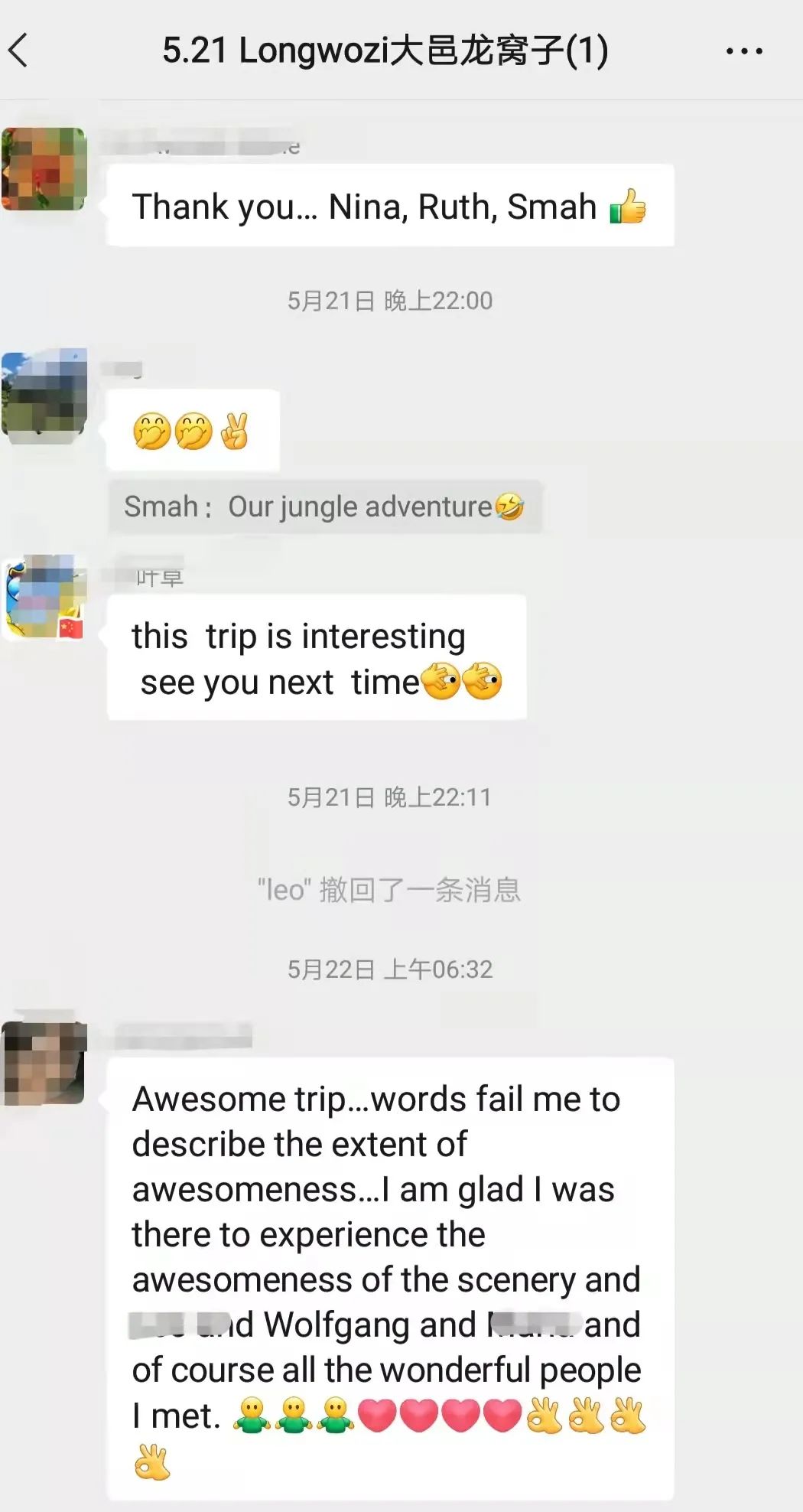The width and height of the screenshot is (803, 1512).
Task: Open the three-dot chat info menu
Action: 743,51
